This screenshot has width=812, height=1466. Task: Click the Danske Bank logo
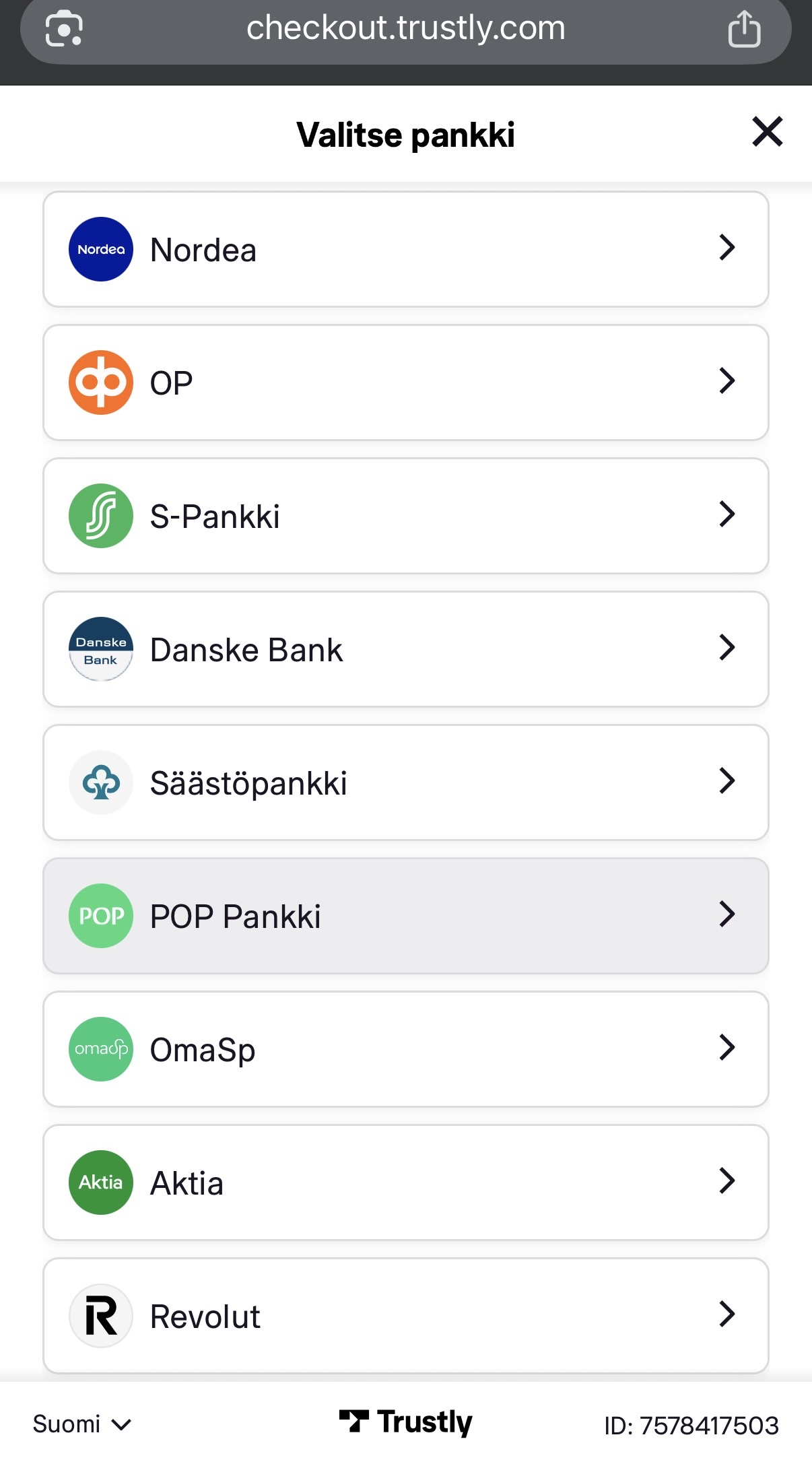[100, 648]
